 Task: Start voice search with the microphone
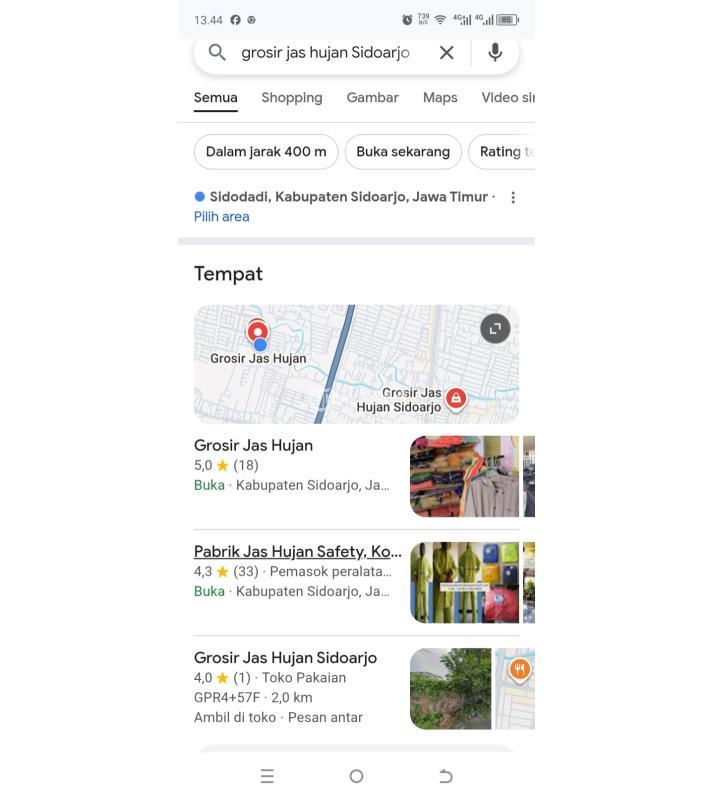coord(495,53)
